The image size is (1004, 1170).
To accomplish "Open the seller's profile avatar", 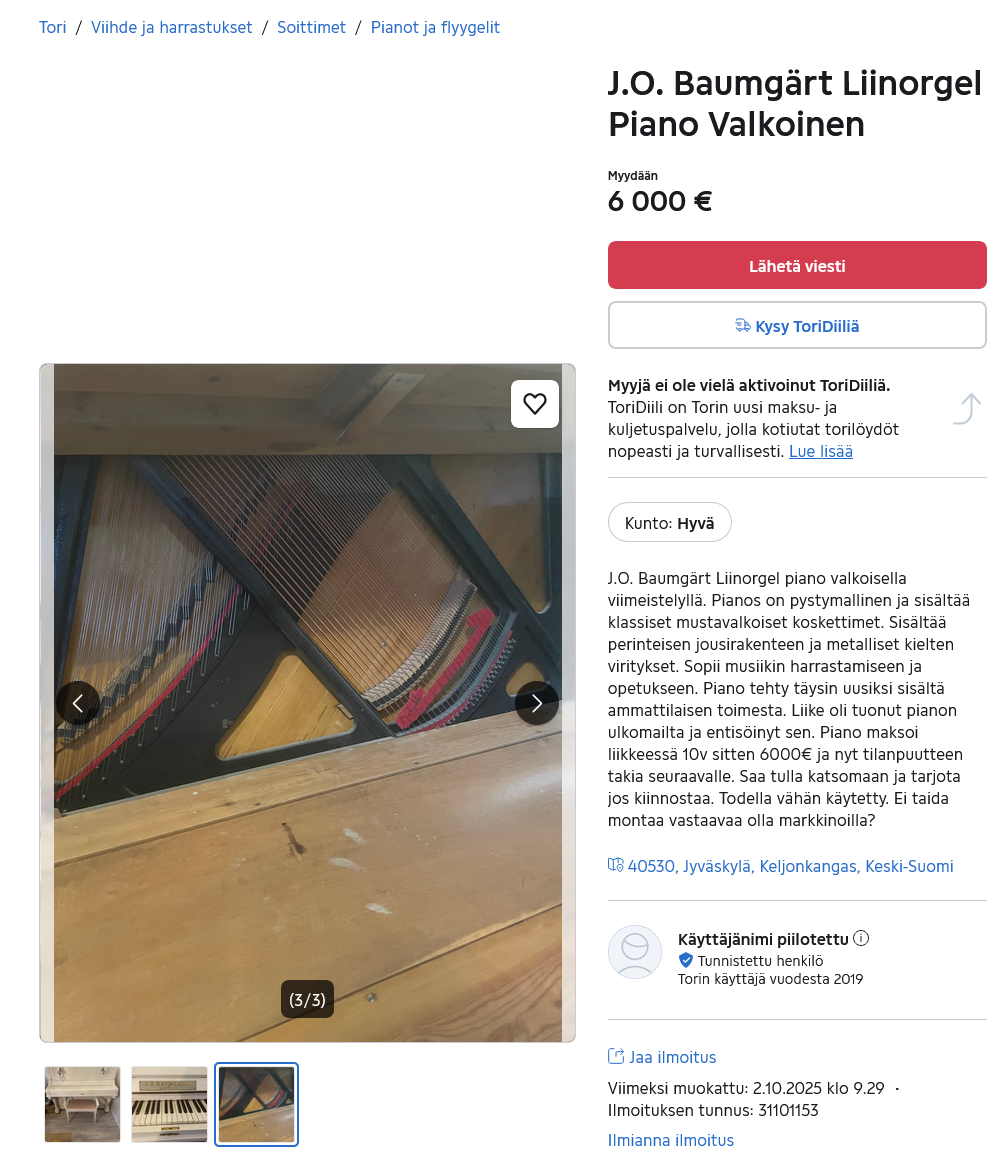I will point(635,952).
